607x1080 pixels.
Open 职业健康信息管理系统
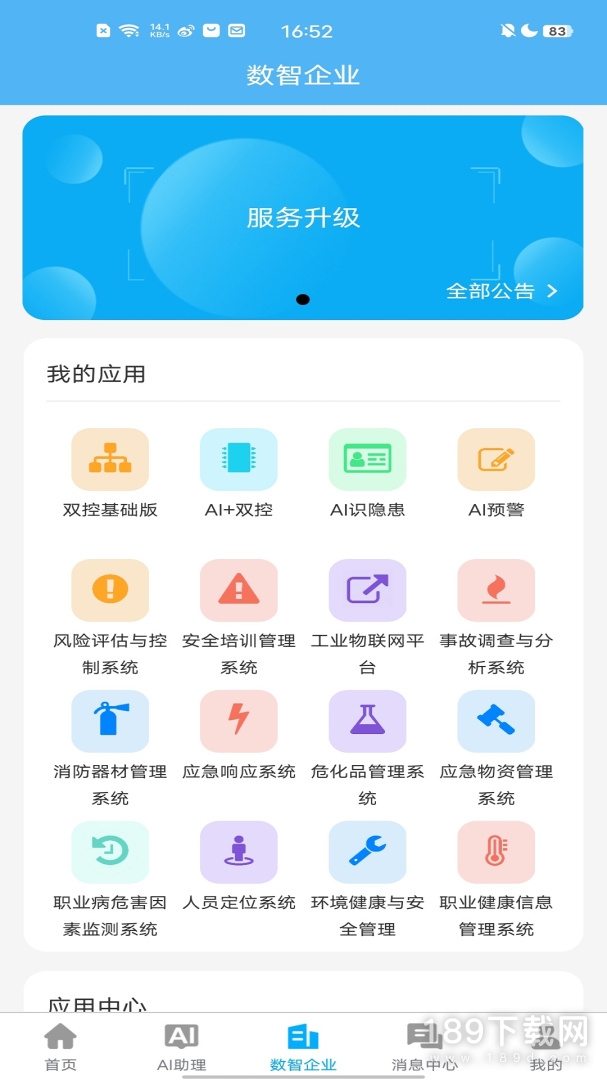(x=496, y=853)
